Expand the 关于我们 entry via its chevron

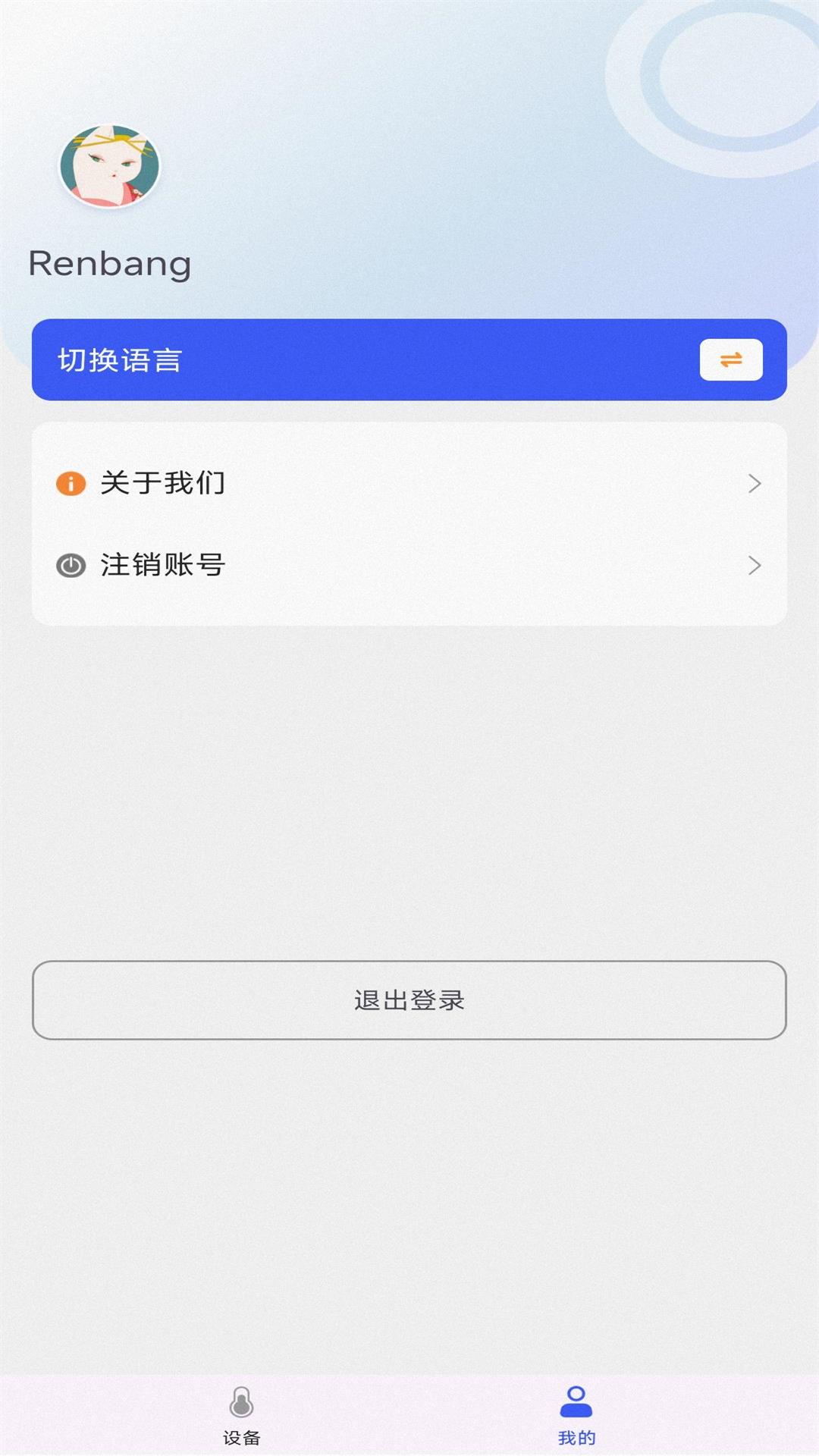[755, 483]
